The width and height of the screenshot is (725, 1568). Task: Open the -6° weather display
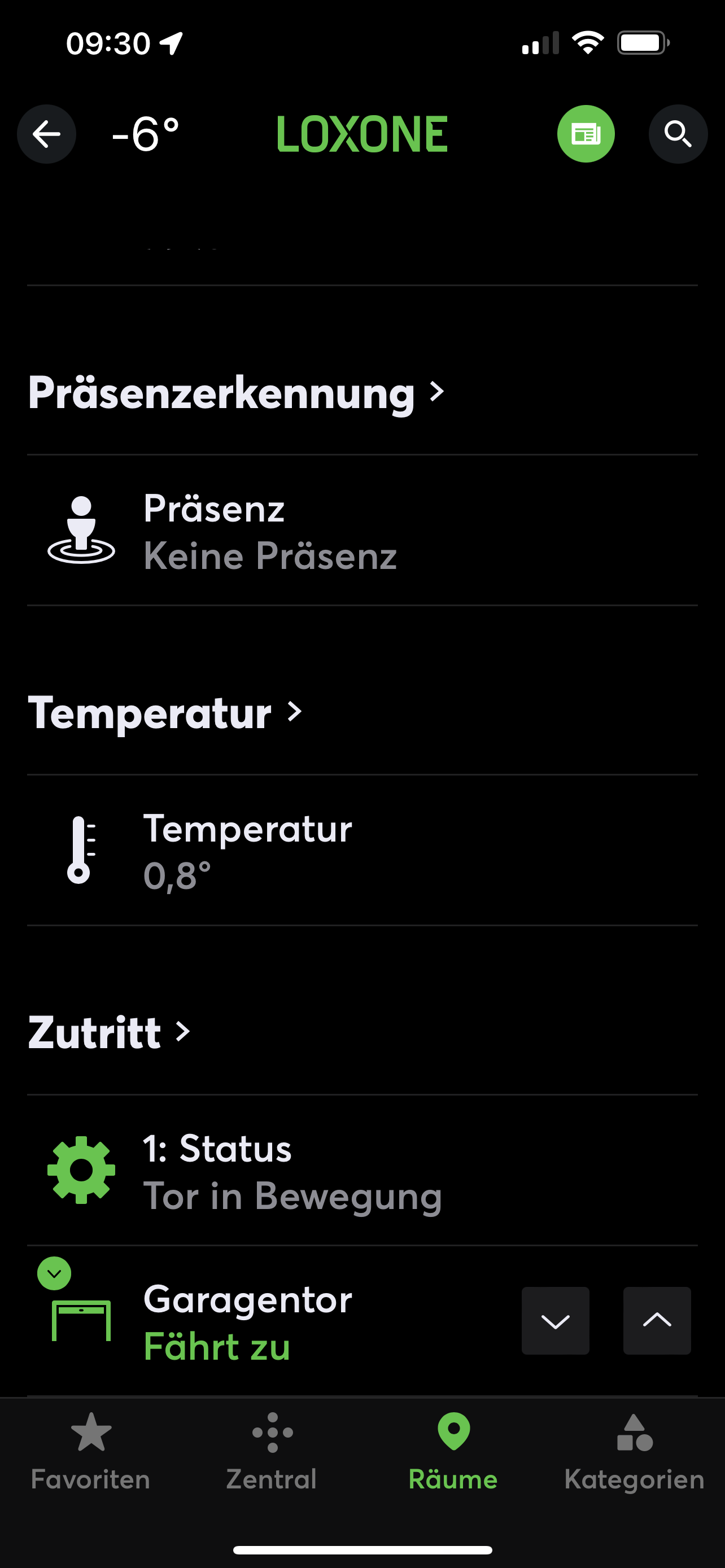pos(146,134)
